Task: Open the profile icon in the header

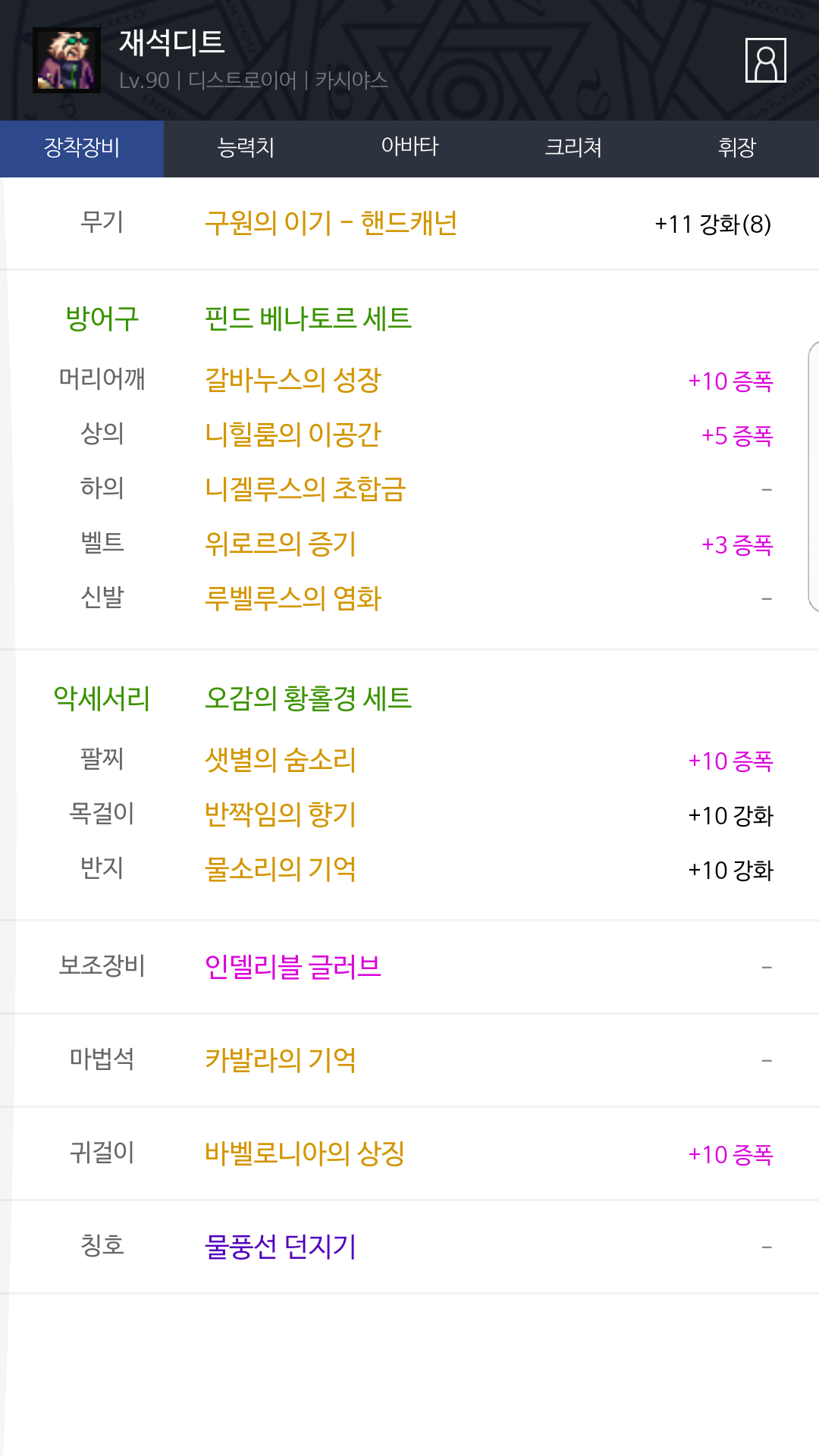Action: [x=765, y=61]
